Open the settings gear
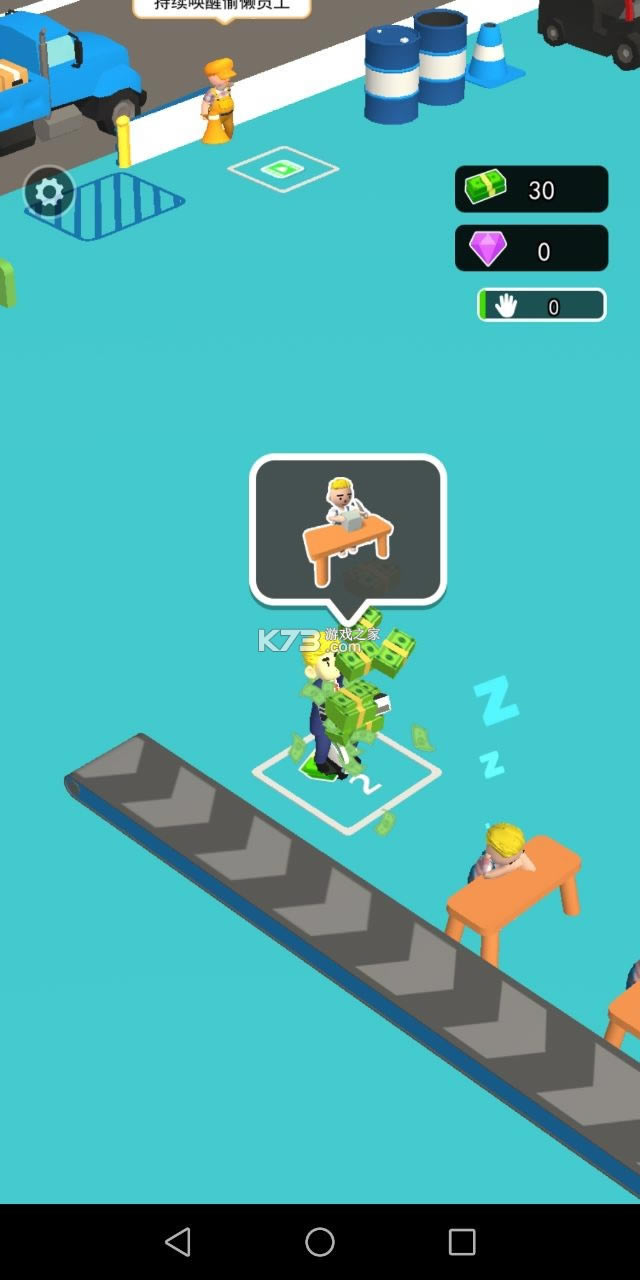 (49, 191)
